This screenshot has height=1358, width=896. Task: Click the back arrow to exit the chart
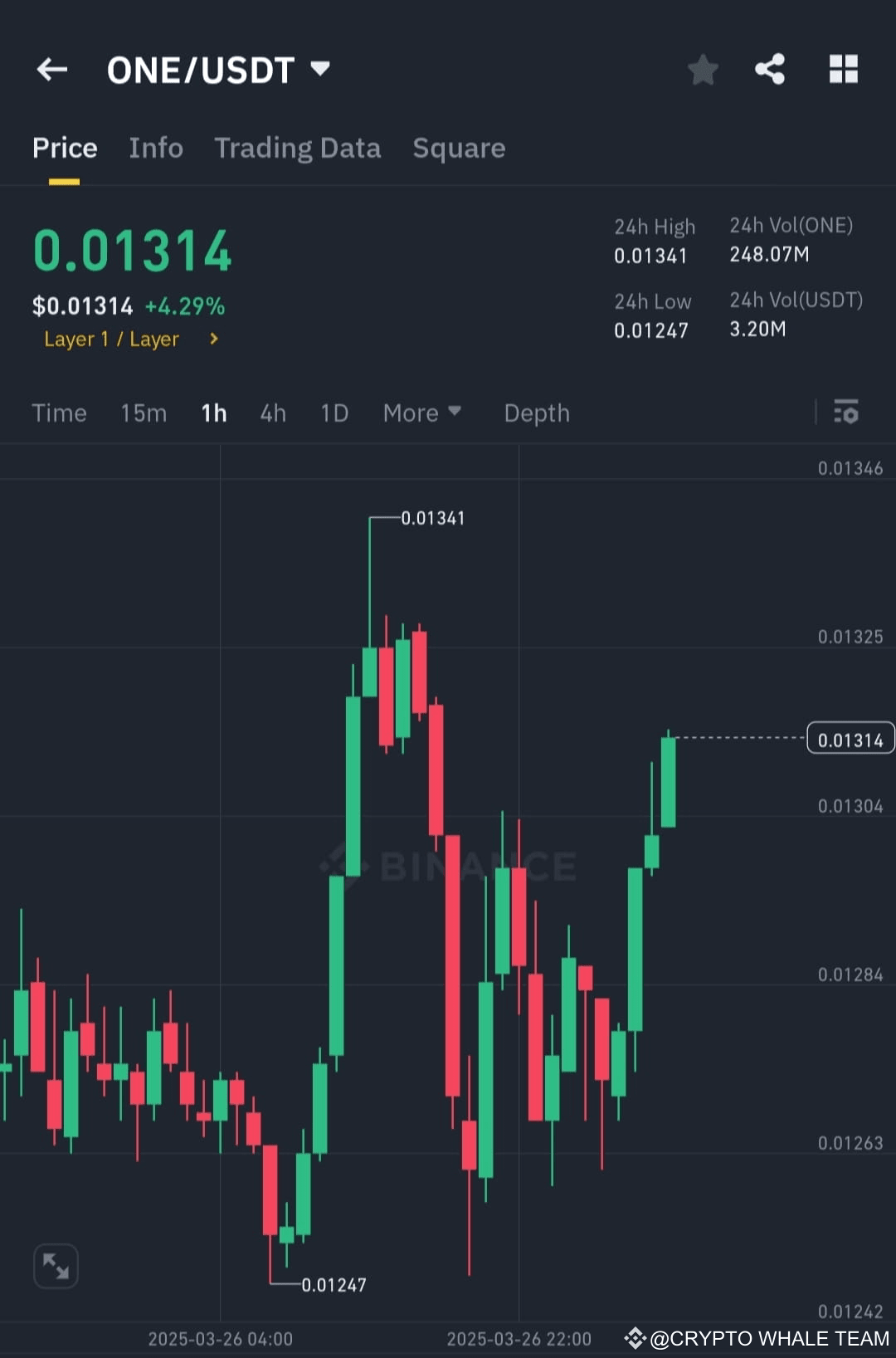point(51,70)
